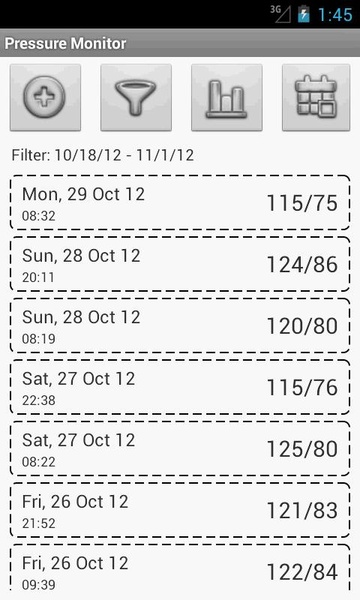Image resolution: width=360 pixels, height=600 pixels.
Task: Open the bar chart statistics
Action: (226, 98)
